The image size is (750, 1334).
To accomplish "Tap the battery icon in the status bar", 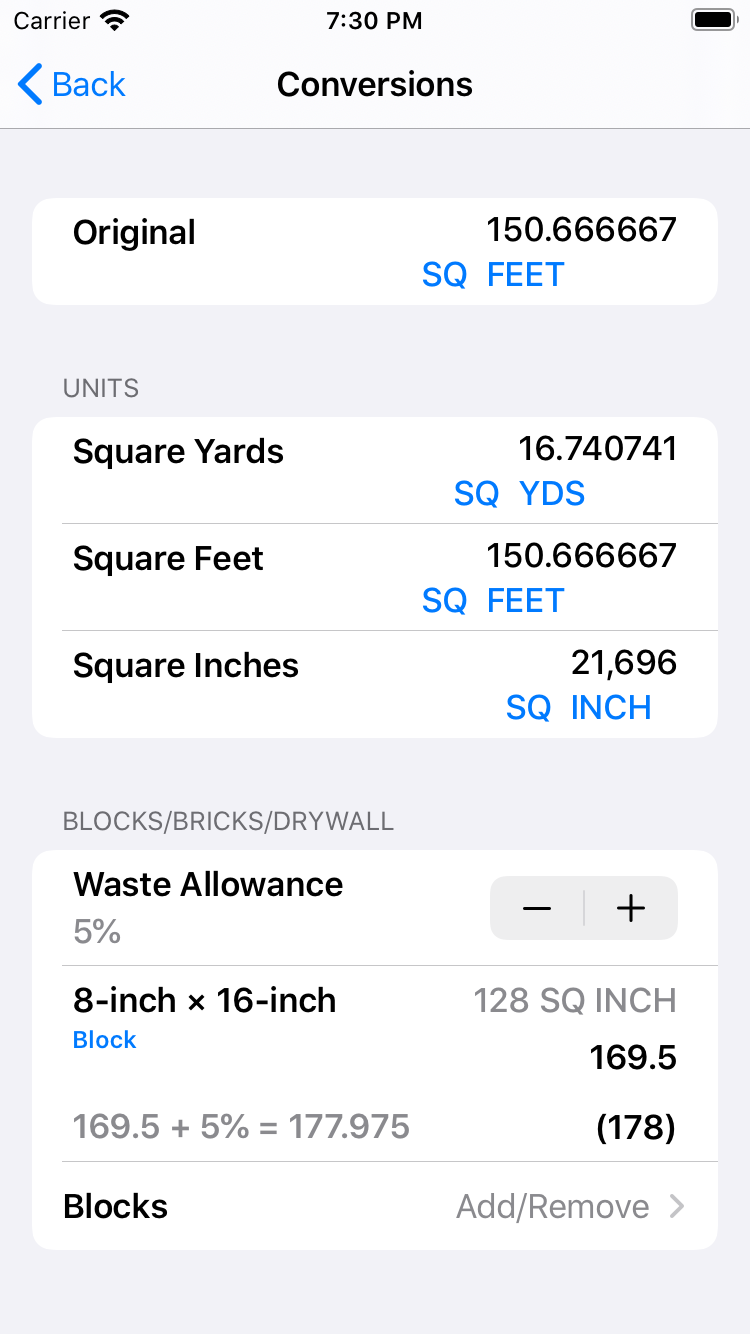I will pyautogui.click(x=711, y=18).
